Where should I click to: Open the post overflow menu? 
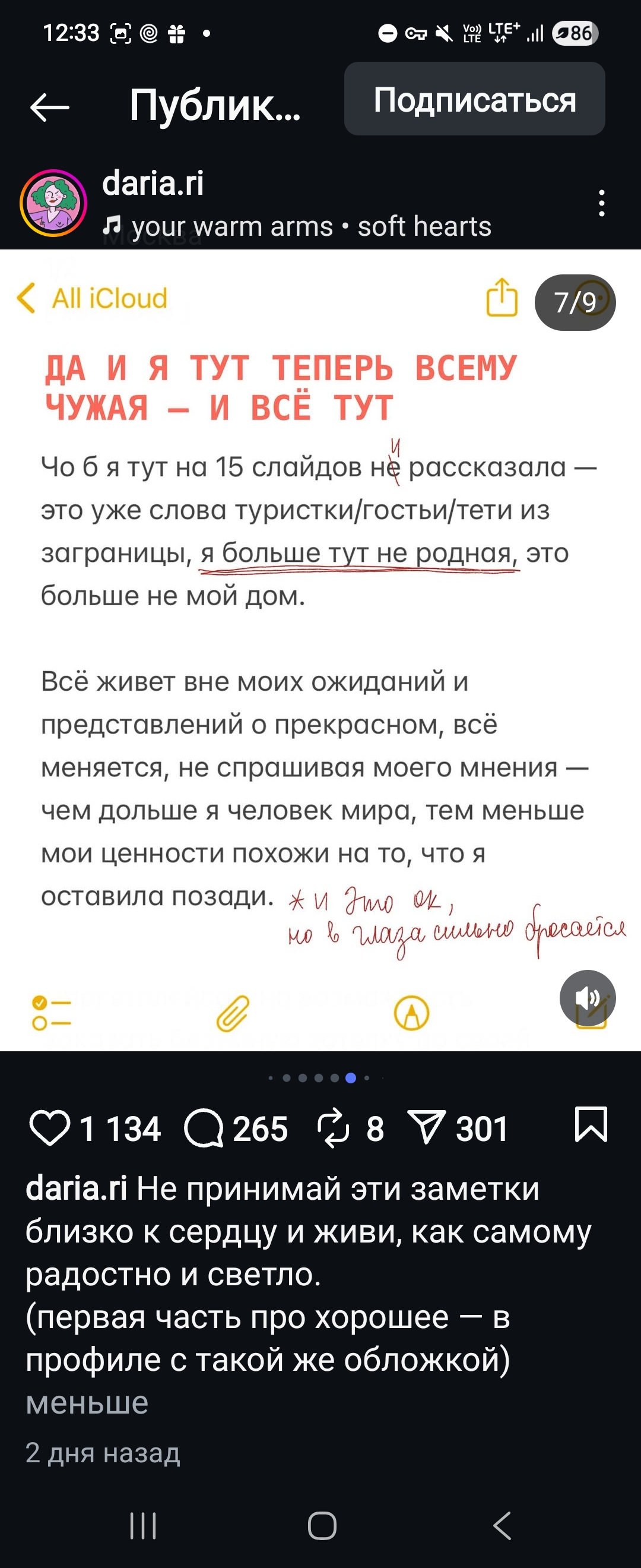(601, 203)
